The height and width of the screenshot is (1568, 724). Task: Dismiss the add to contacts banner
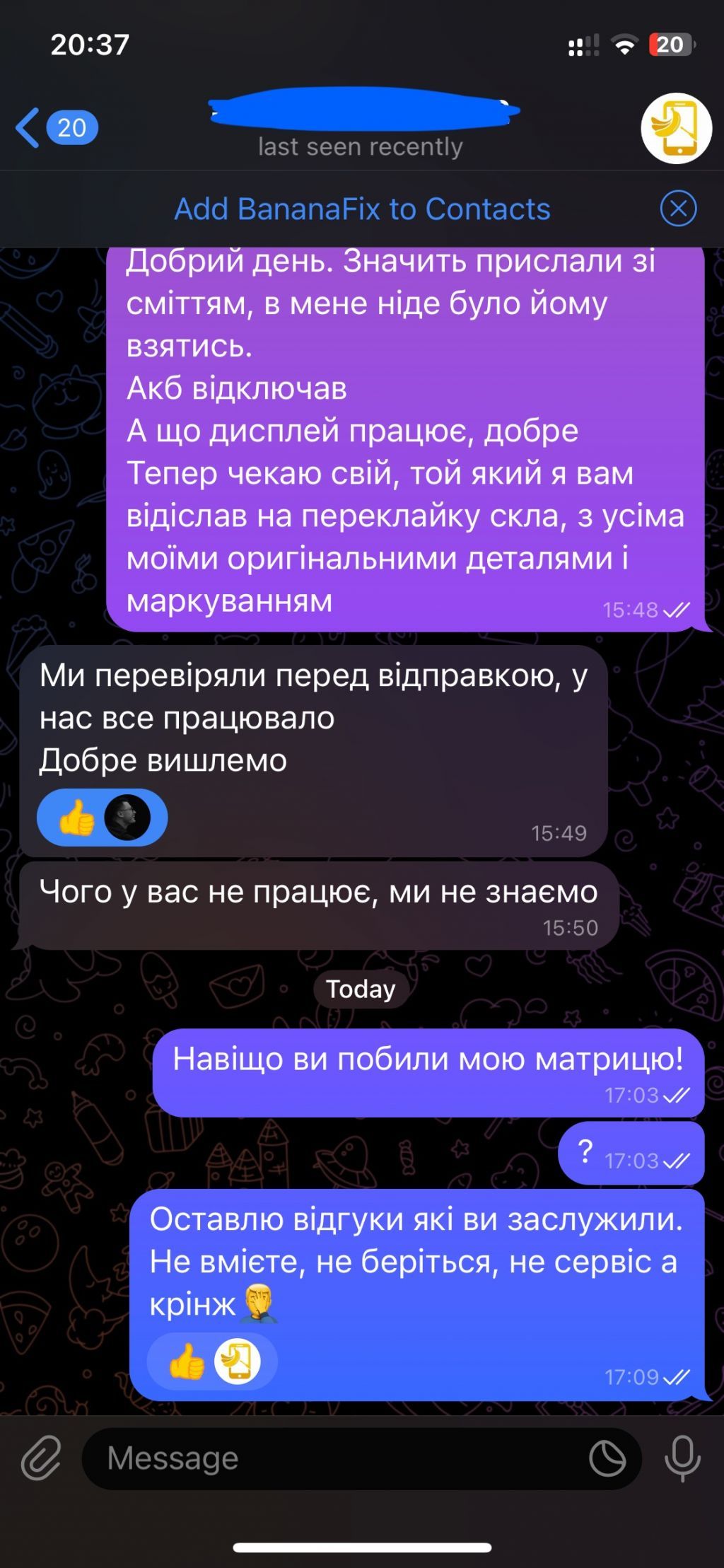click(678, 209)
